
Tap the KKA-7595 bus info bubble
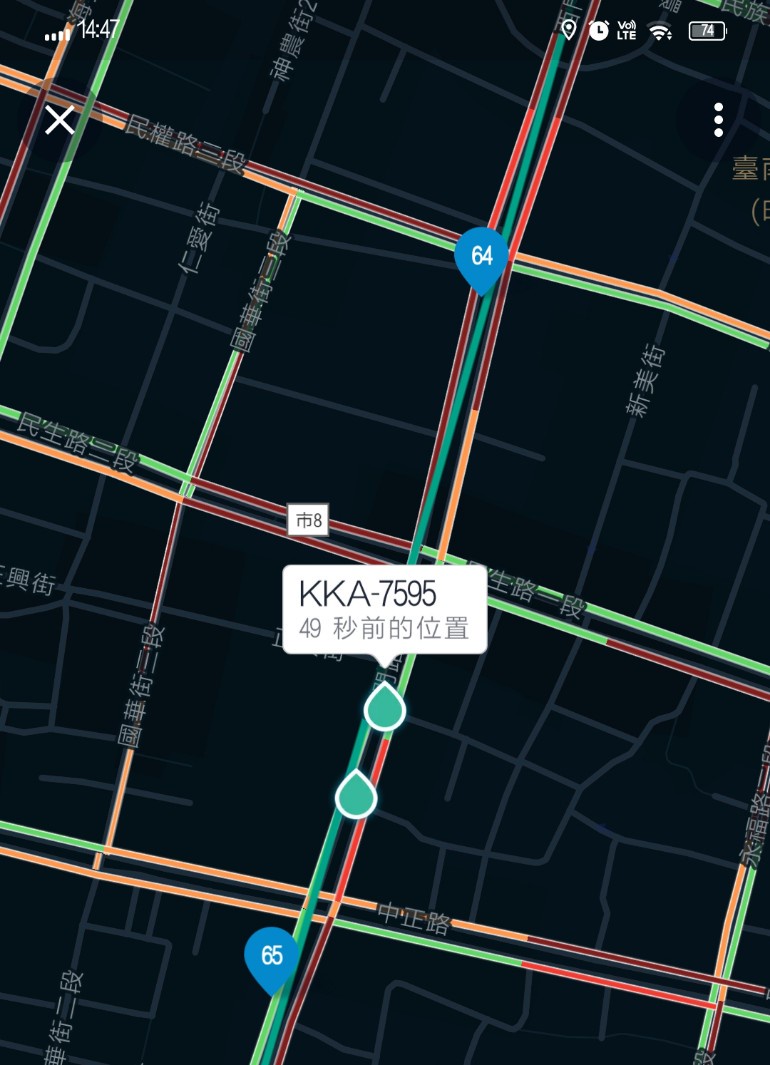(385, 609)
